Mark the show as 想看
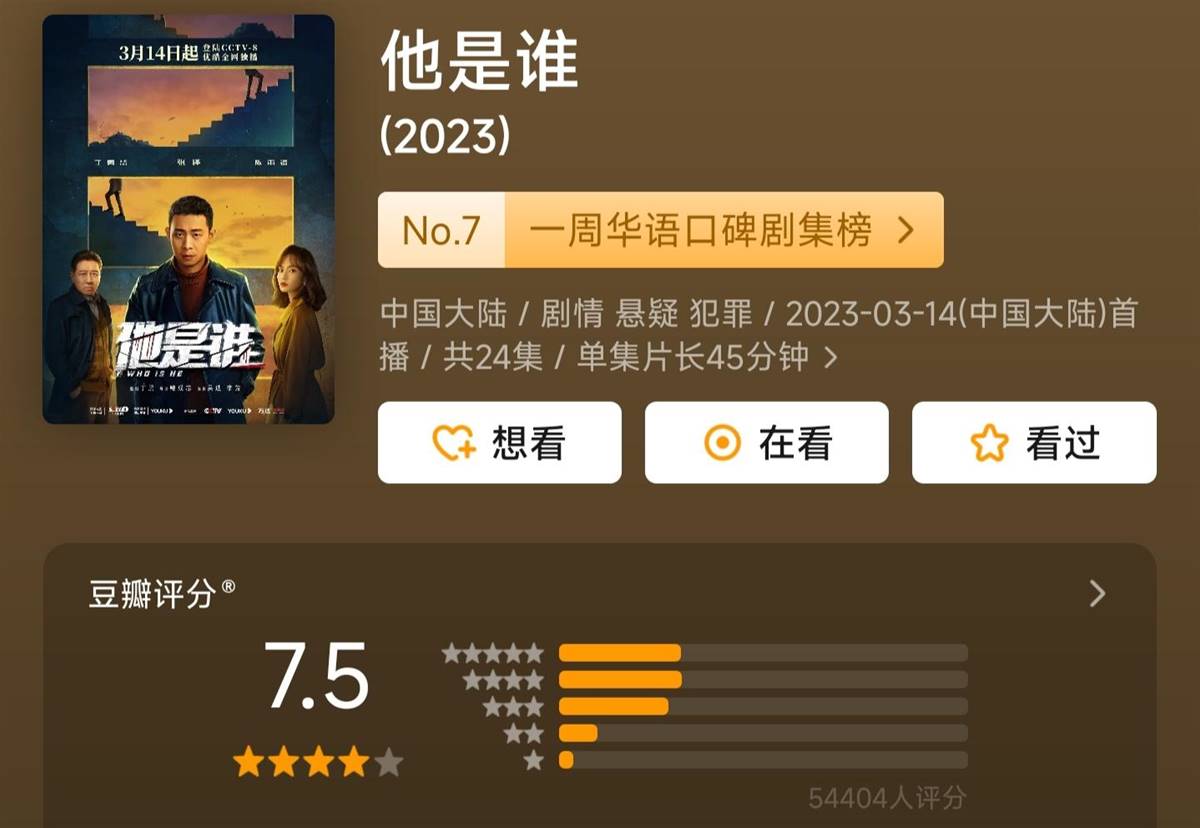Viewport: 1200px width, 828px height. point(499,443)
